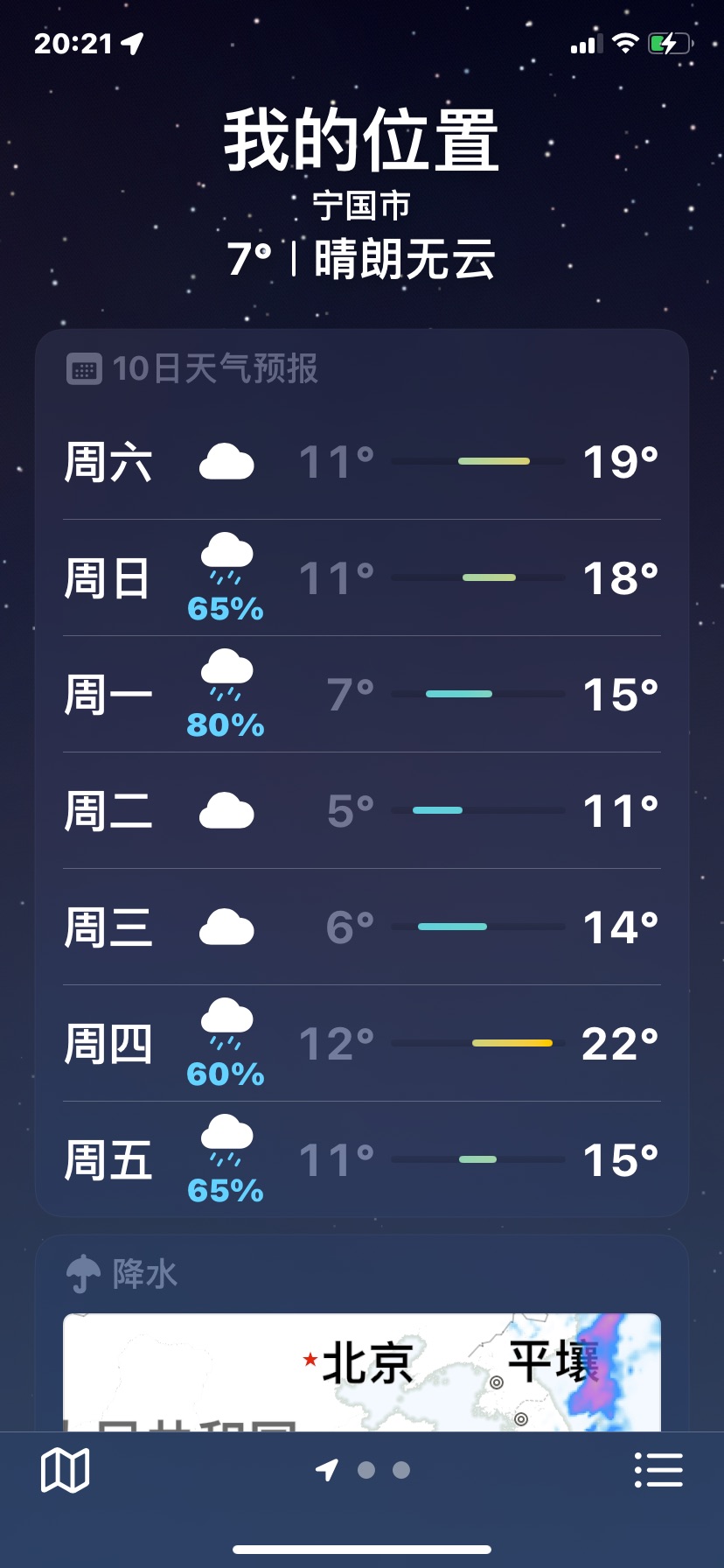This screenshot has height=1568, width=724.
Task: Open the weather map icon
Action: point(66,1470)
